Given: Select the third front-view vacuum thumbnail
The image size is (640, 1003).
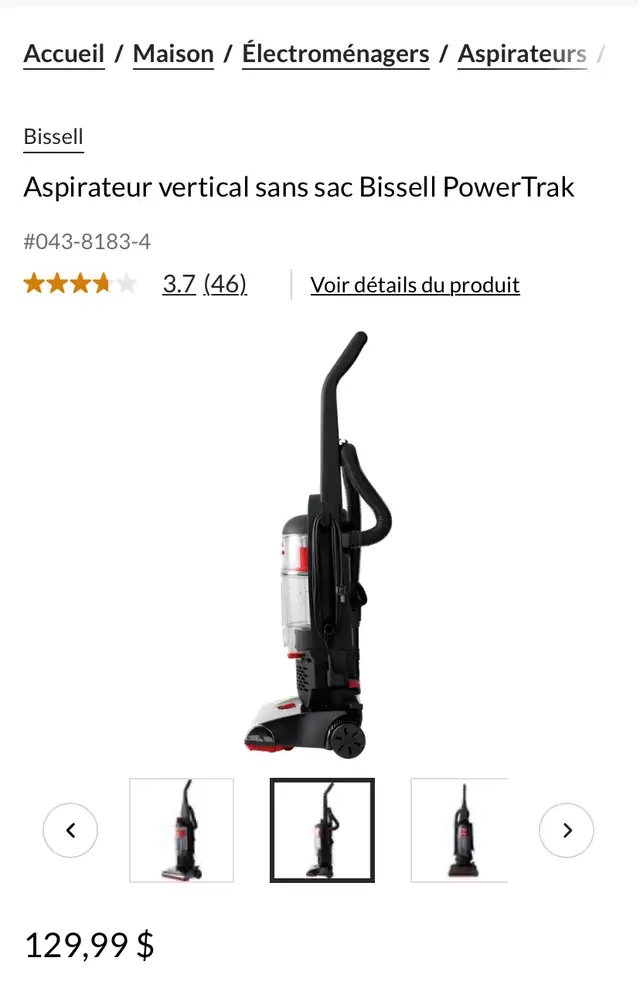Looking at the screenshot, I should pos(460,830).
